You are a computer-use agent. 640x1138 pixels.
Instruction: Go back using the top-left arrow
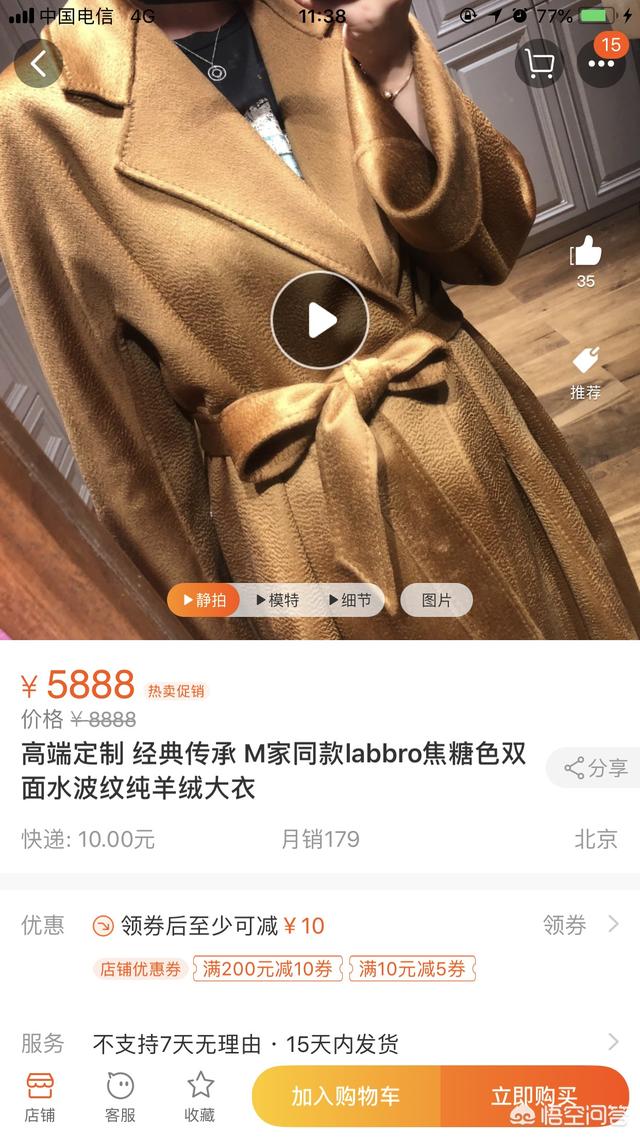point(39,65)
